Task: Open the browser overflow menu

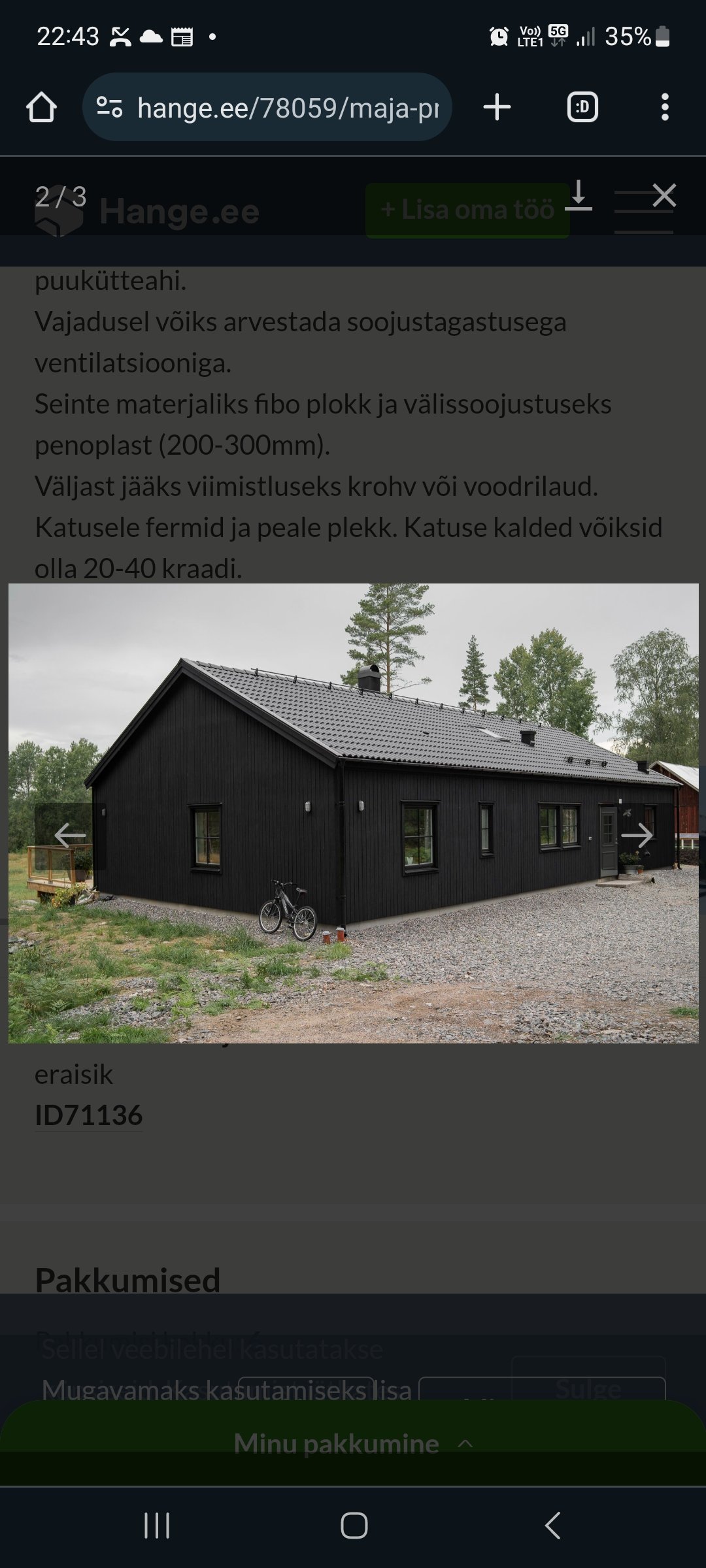Action: pos(665,107)
